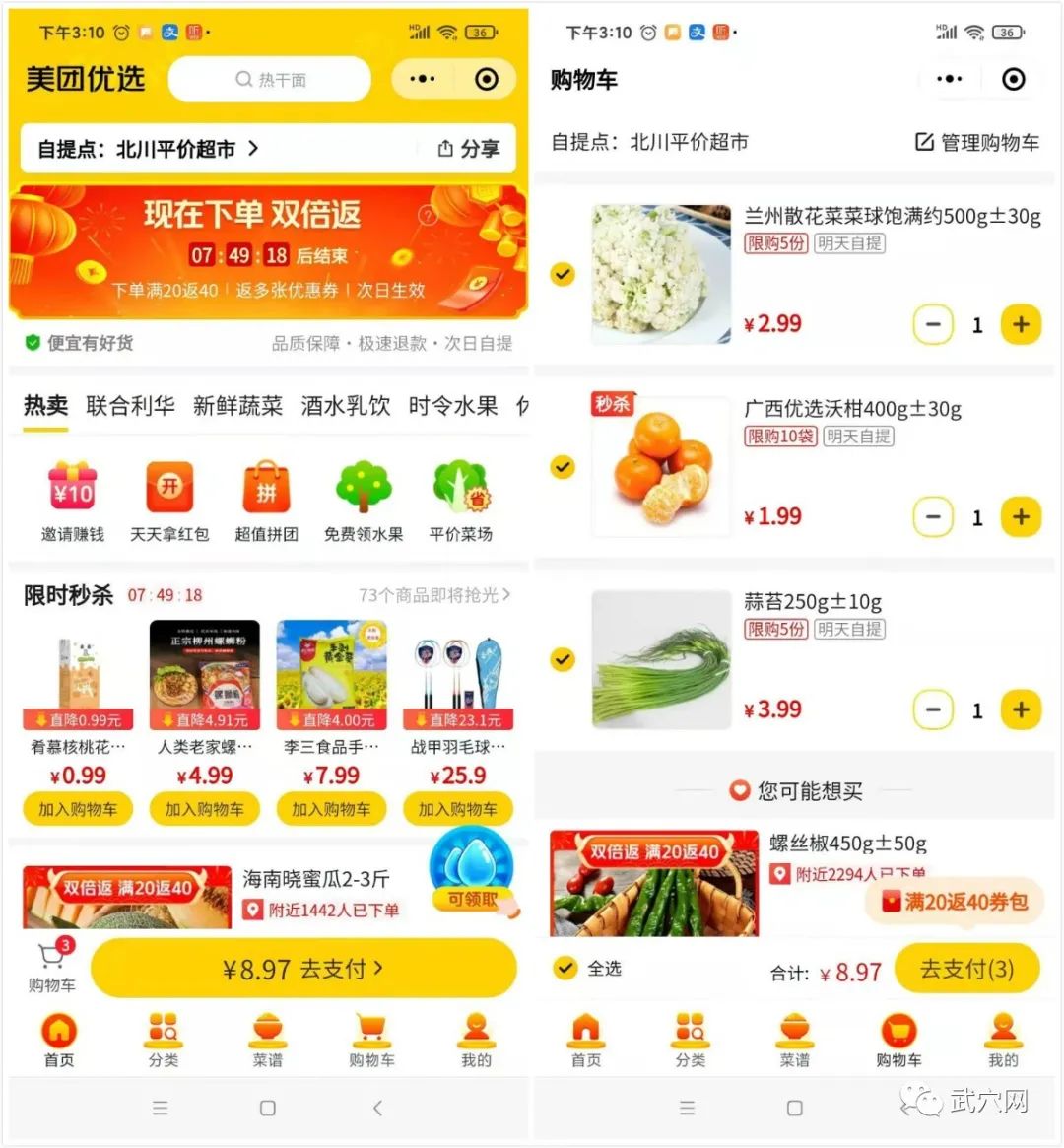Toggle 全选 to select all cart items
The image size is (1064, 1148).
562,969
